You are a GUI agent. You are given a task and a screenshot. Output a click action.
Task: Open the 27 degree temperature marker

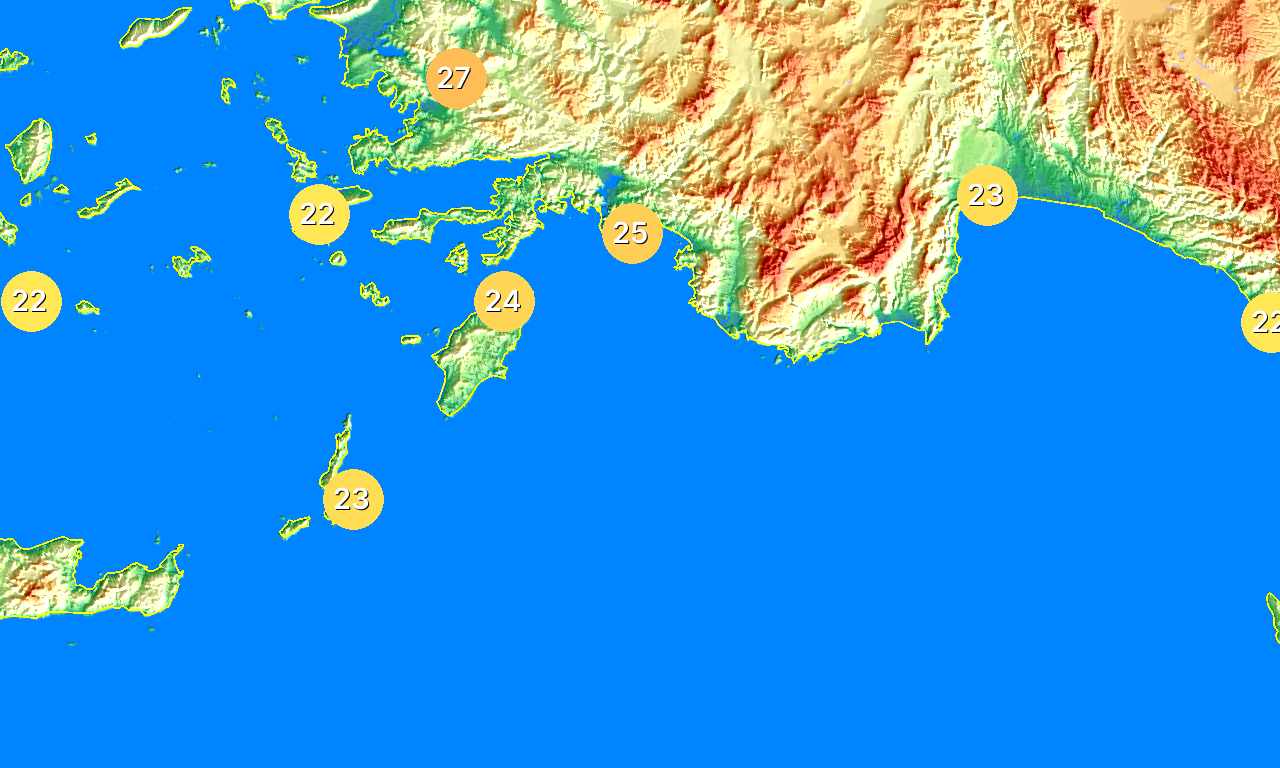[x=456, y=78]
